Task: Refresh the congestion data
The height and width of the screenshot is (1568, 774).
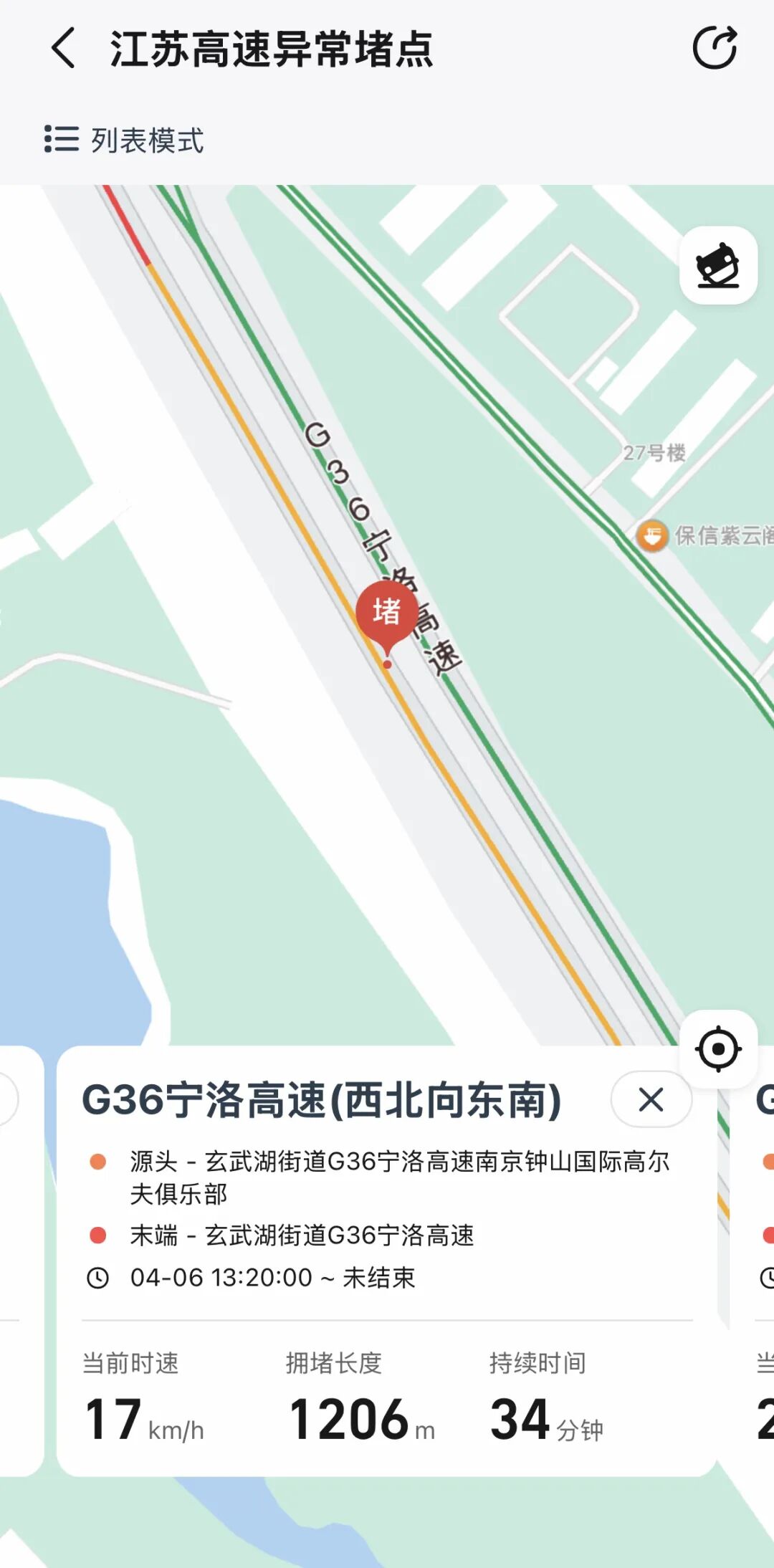Action: [715, 48]
